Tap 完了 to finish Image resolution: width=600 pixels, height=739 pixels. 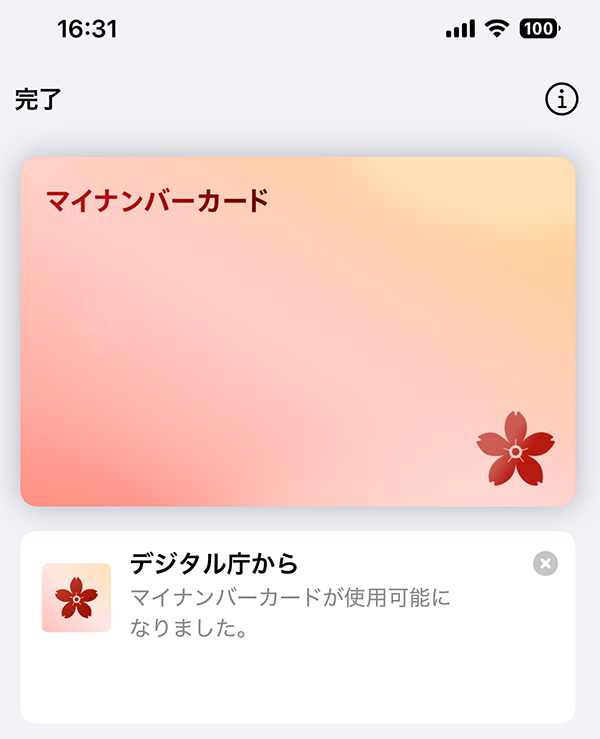click(x=38, y=99)
